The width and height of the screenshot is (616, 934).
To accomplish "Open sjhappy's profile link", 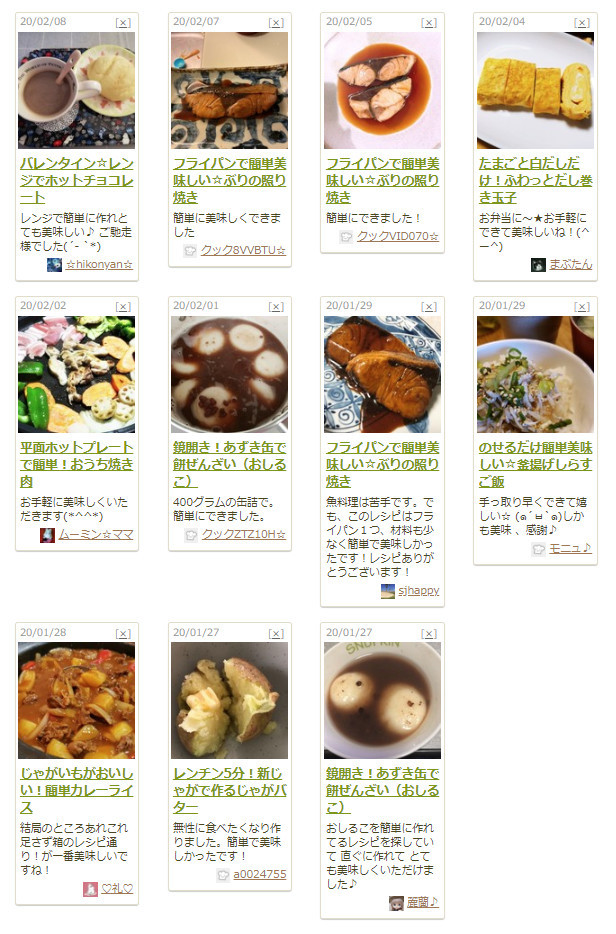I will tap(418, 591).
